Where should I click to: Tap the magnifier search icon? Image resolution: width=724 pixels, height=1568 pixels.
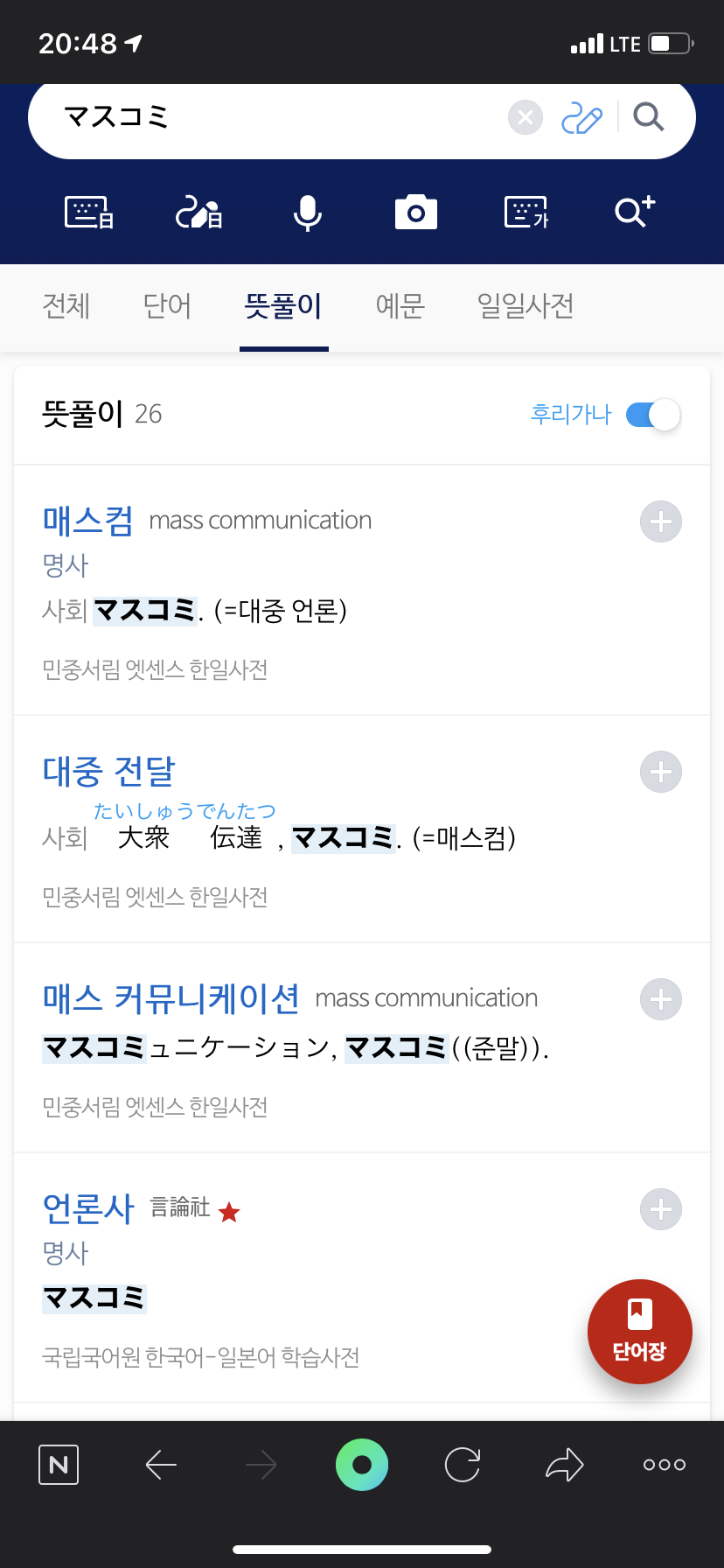(x=648, y=116)
